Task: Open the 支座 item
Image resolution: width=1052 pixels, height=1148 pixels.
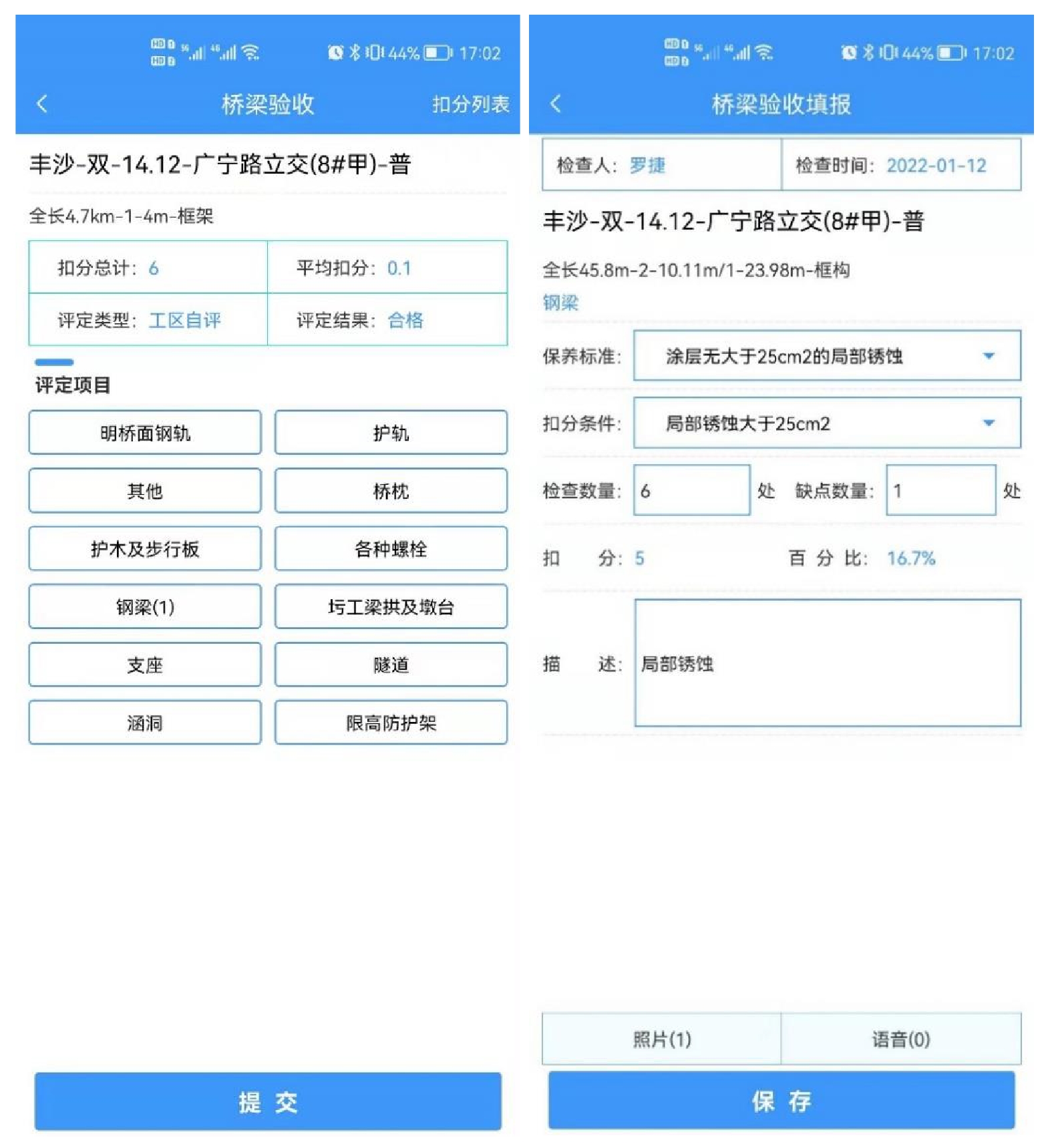Action: click(145, 664)
